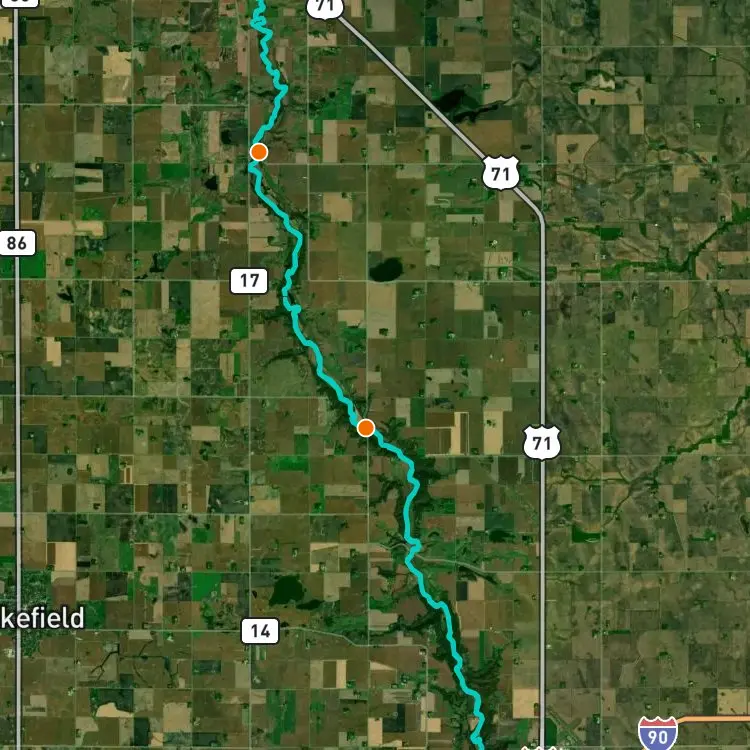Screen dimensions: 750x750
Task: Select the orange waypoint marker north of route 17
Action: [x=258, y=152]
